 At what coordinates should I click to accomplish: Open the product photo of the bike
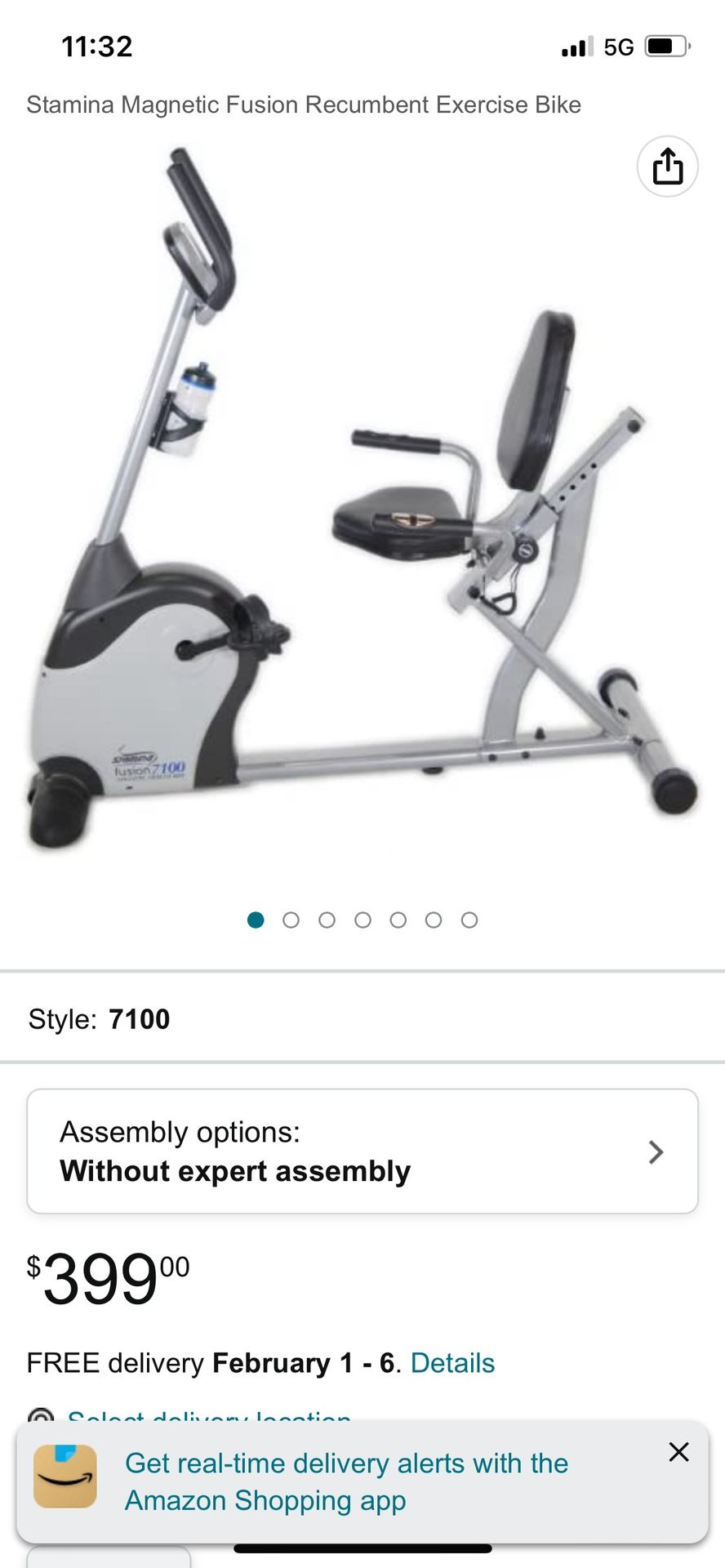[362, 500]
